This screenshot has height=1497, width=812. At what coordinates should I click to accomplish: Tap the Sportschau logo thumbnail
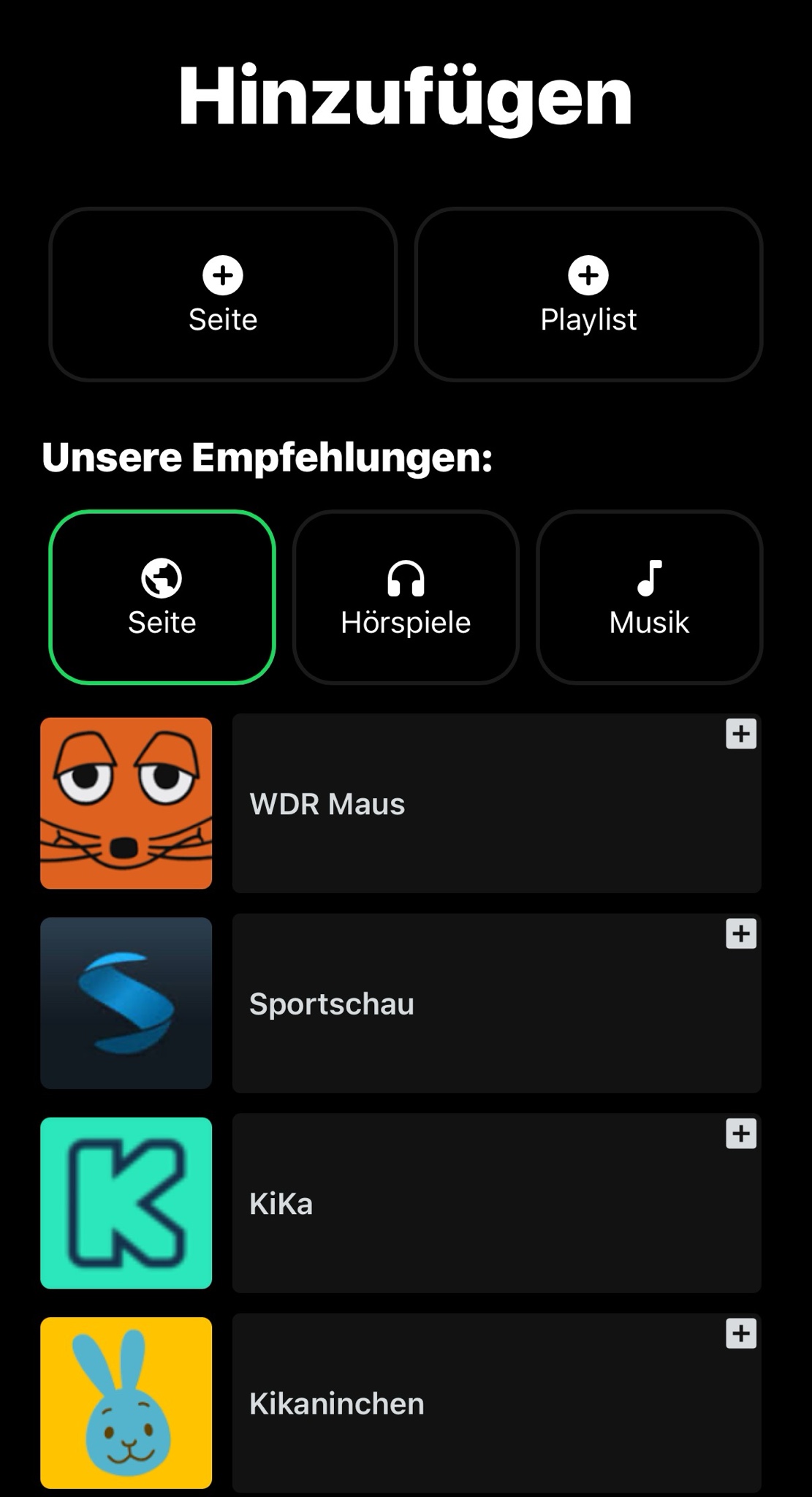point(126,1003)
